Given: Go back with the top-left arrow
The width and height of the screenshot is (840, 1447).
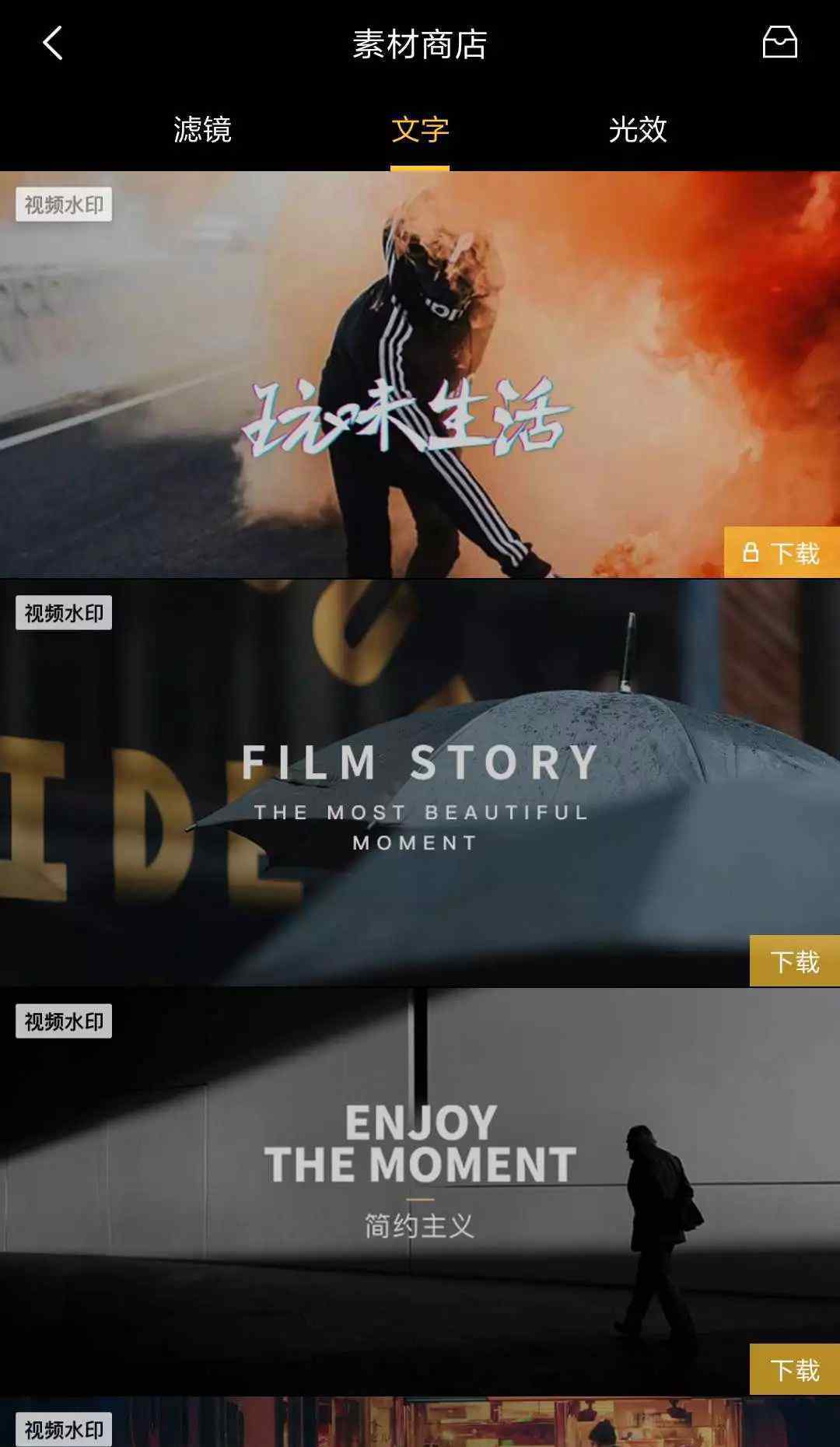Looking at the screenshot, I should tap(52, 44).
